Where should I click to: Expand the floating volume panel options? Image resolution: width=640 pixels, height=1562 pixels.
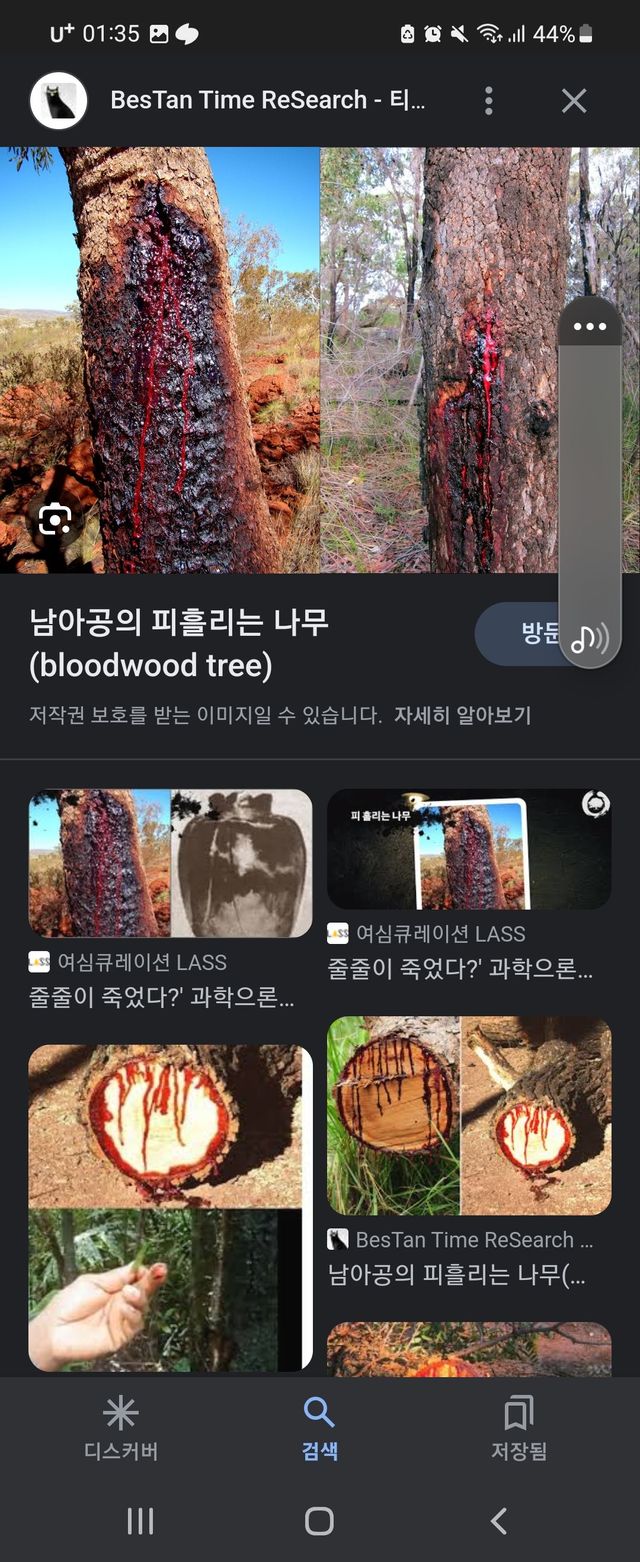pyautogui.click(x=590, y=327)
